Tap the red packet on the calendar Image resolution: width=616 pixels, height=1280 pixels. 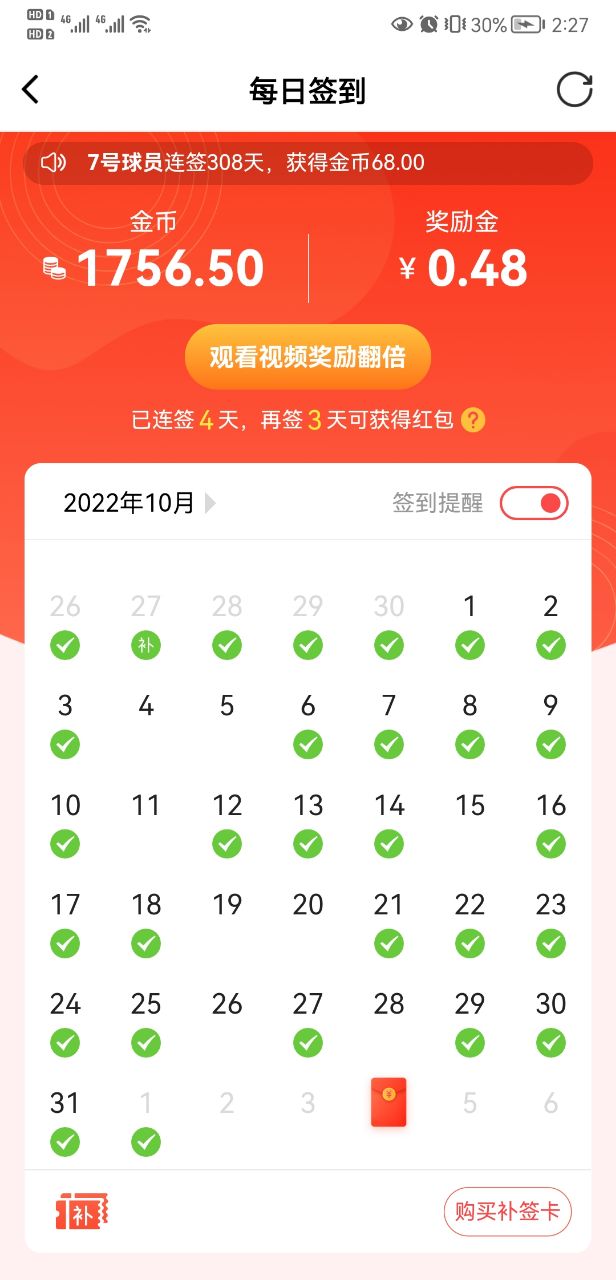click(389, 1103)
